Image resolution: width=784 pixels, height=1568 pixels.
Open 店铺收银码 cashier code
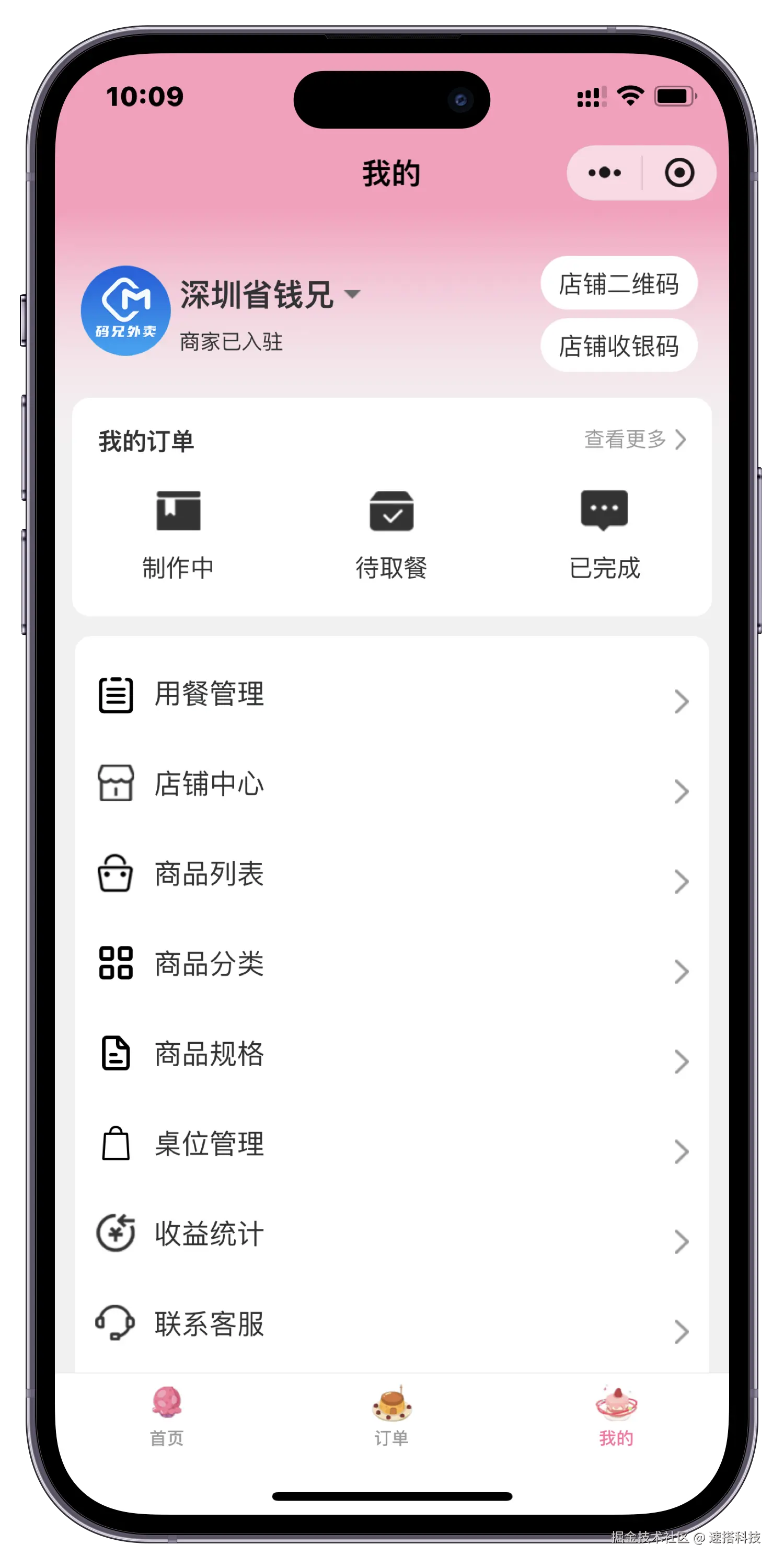(x=618, y=345)
